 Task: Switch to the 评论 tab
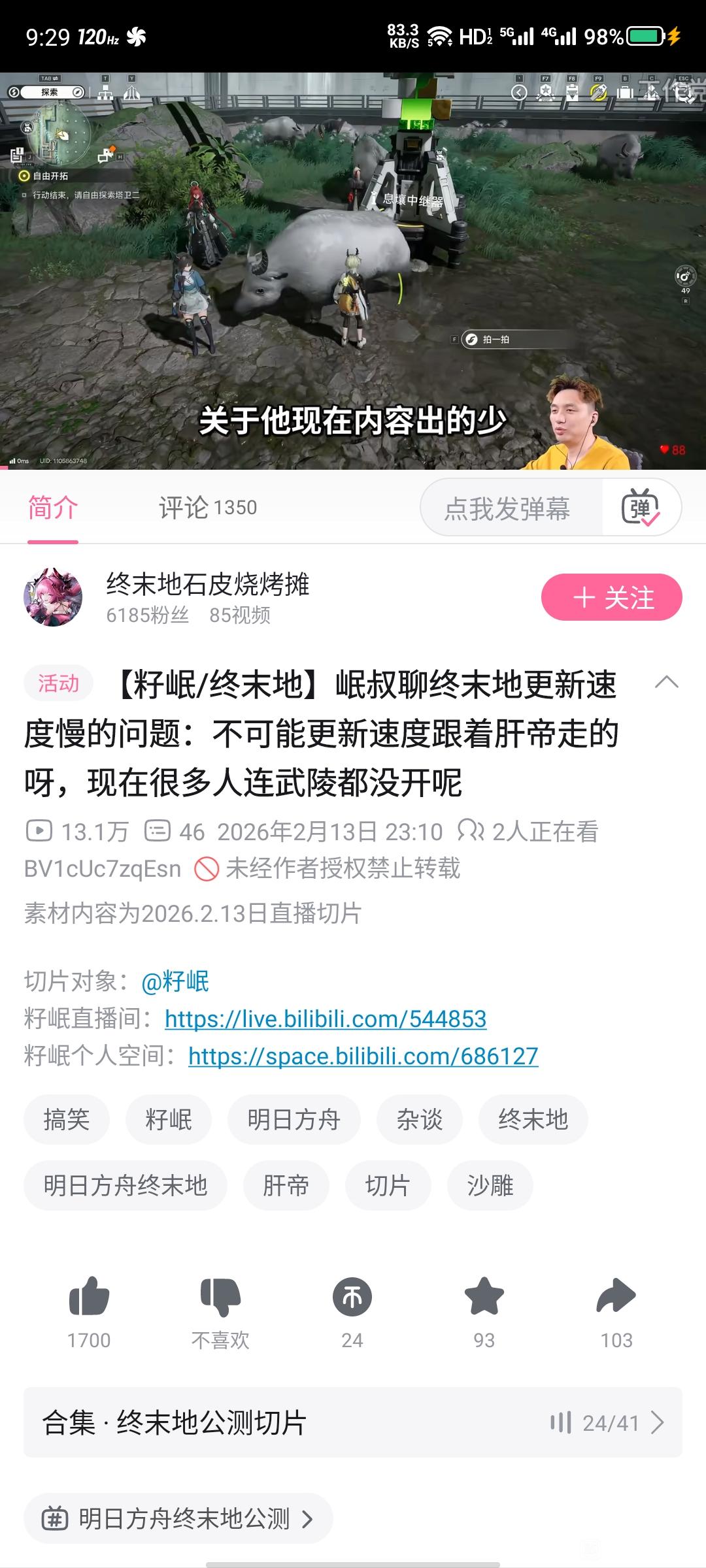208,508
